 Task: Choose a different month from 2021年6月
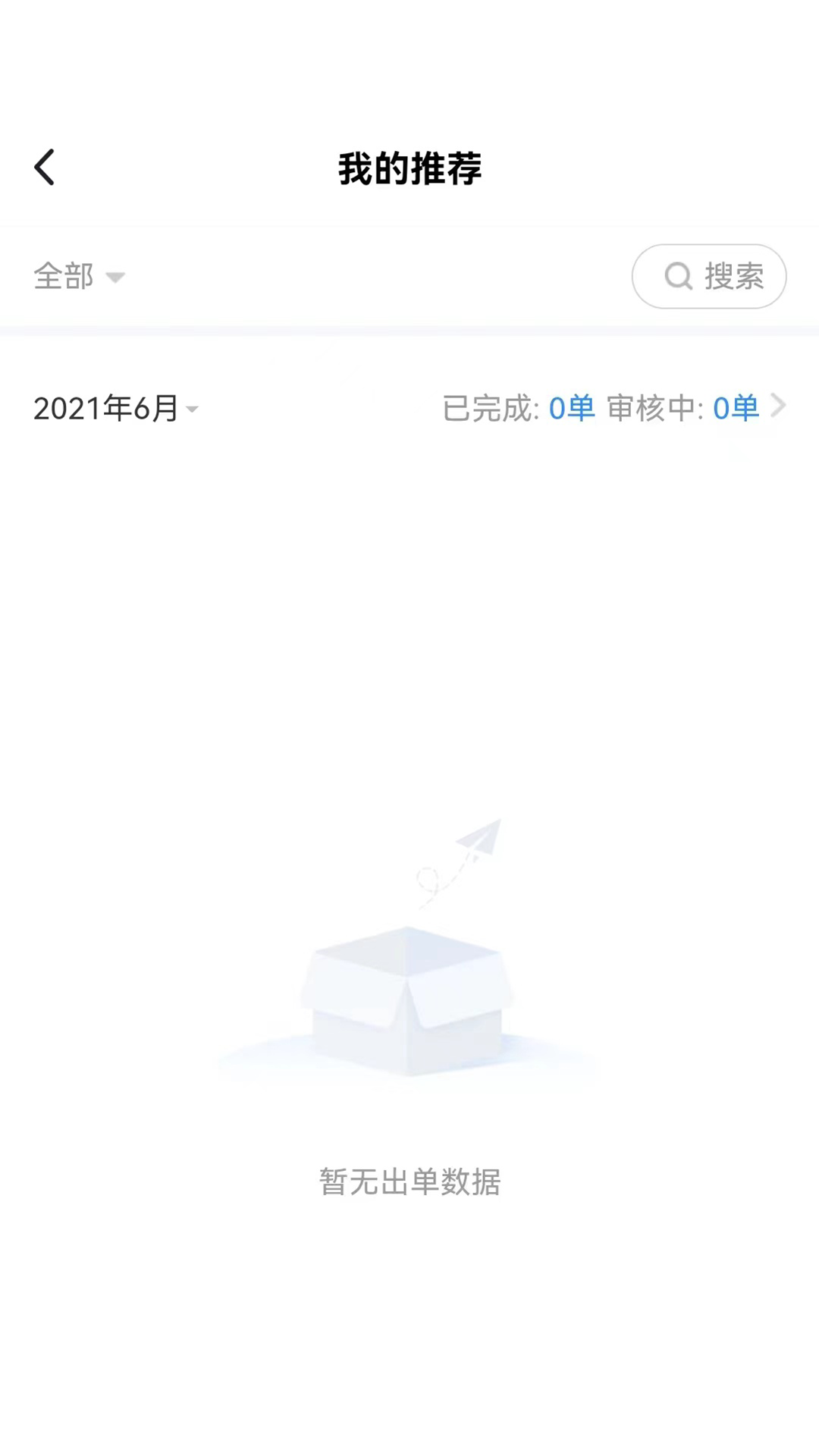pos(116,409)
